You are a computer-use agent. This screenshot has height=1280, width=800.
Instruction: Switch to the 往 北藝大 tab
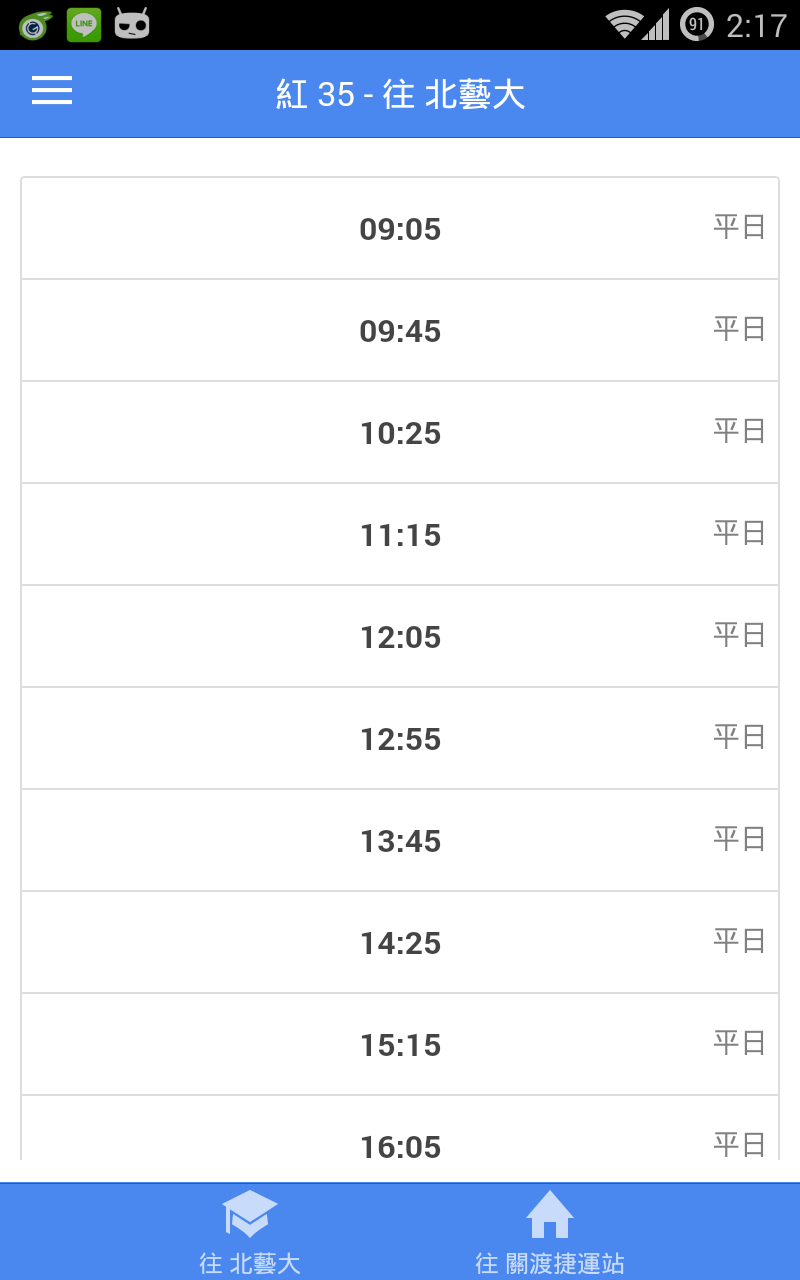tap(250, 1232)
